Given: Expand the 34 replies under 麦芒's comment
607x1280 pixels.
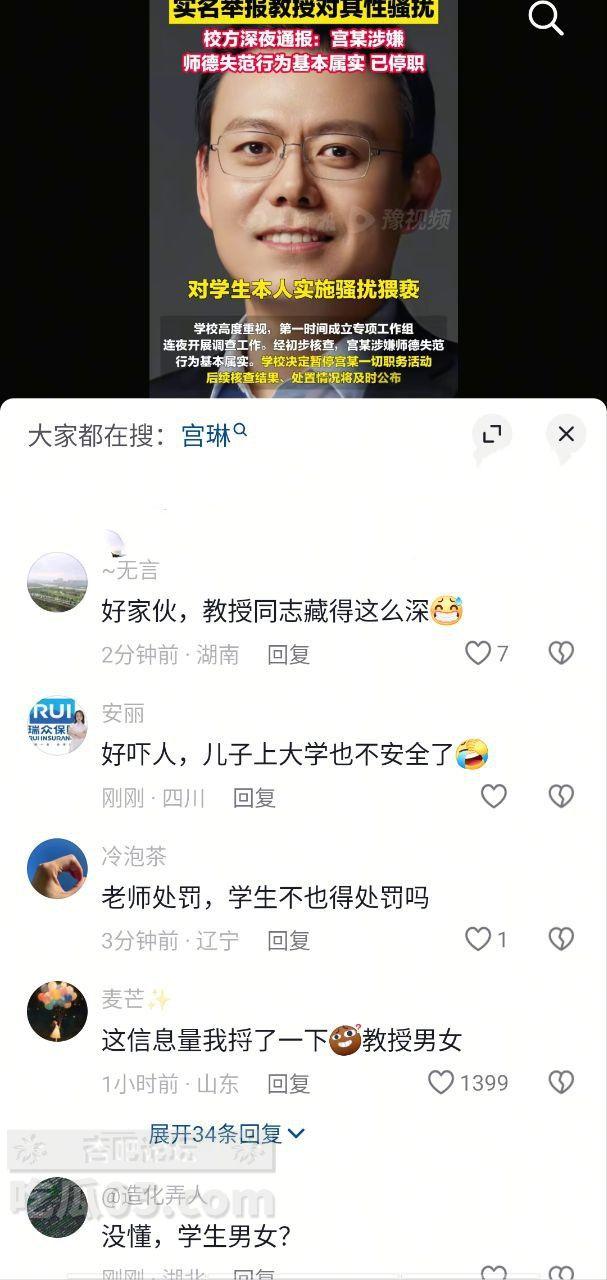Looking at the screenshot, I should (x=226, y=1134).
